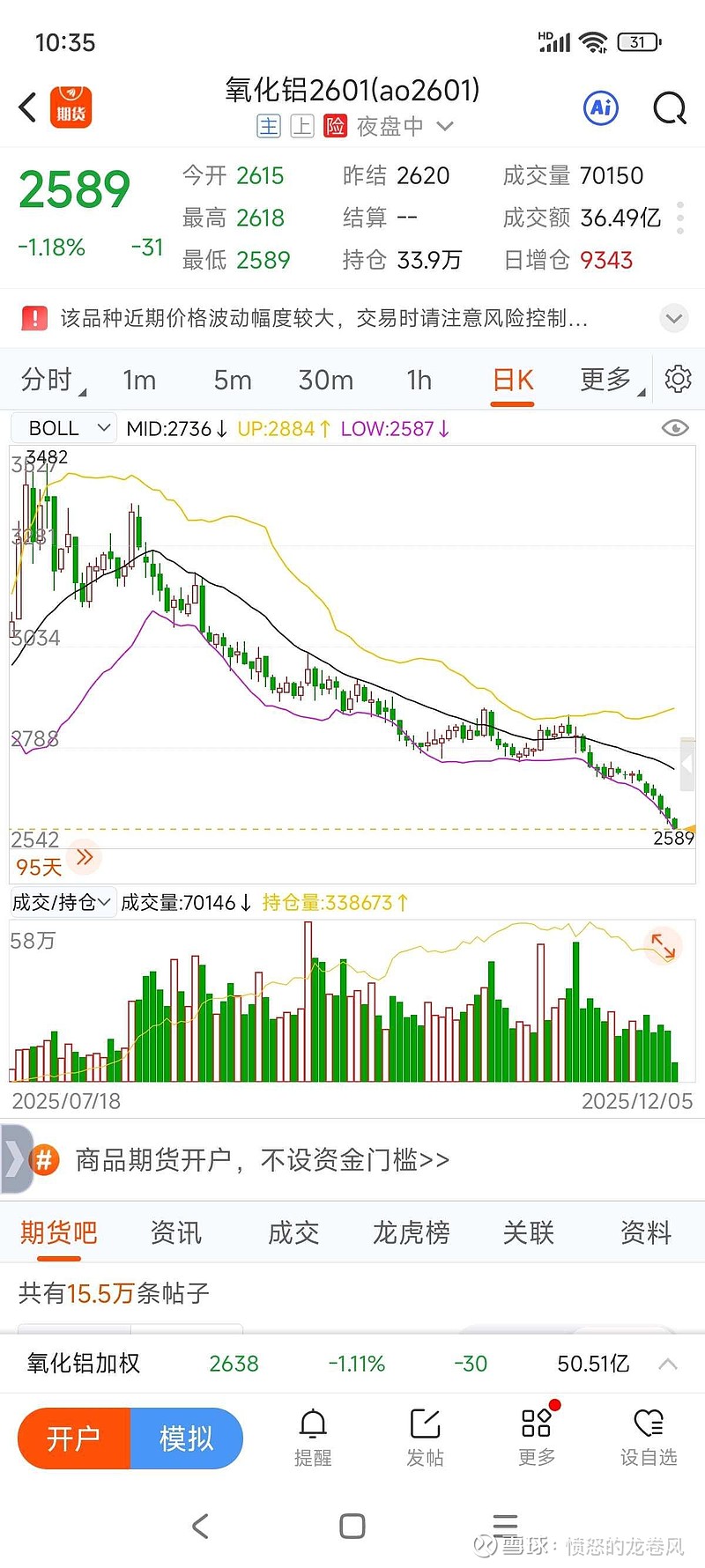Tap the 开户 account opening button
This screenshot has width=705, height=1568.
[72, 1438]
